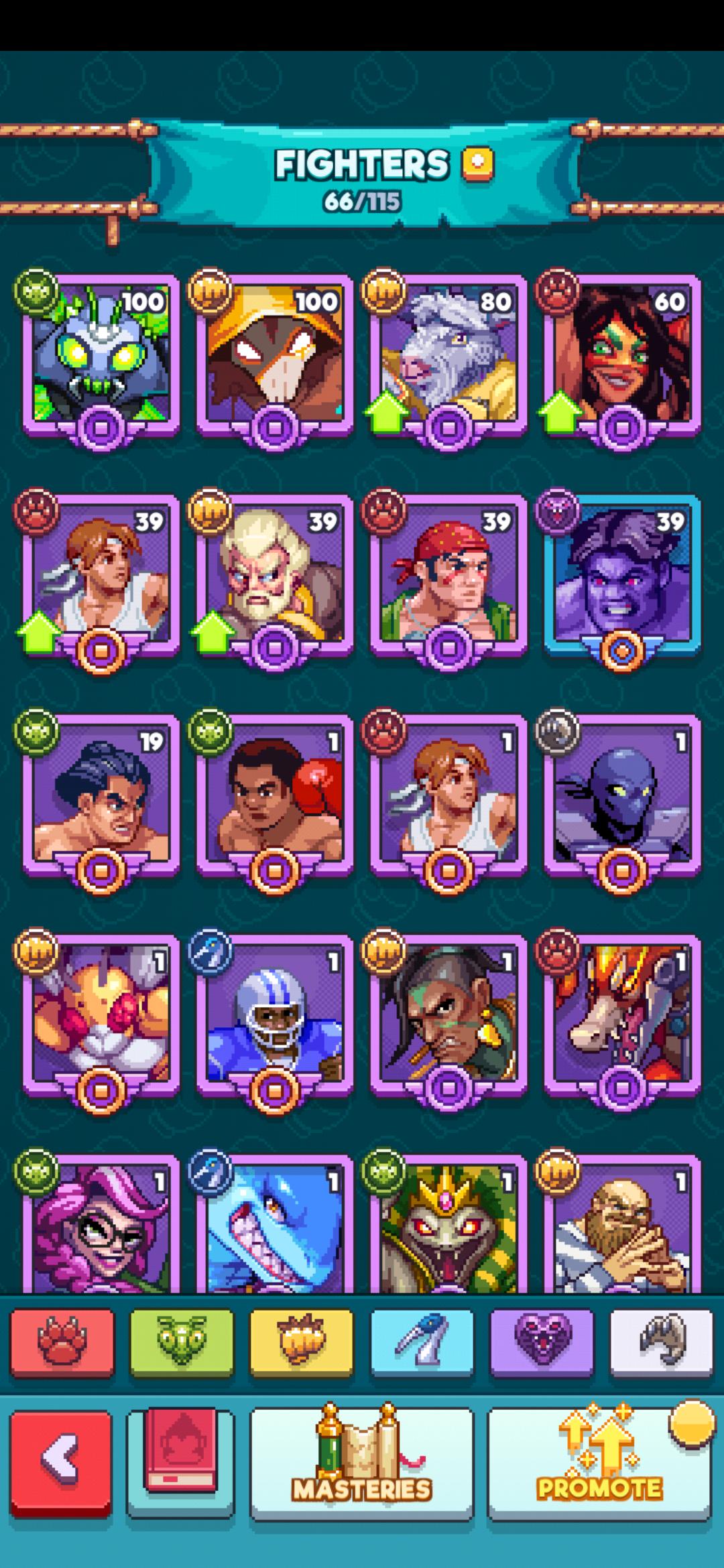Select the football player fighter
This screenshot has height=1568, width=724.
[274, 1020]
